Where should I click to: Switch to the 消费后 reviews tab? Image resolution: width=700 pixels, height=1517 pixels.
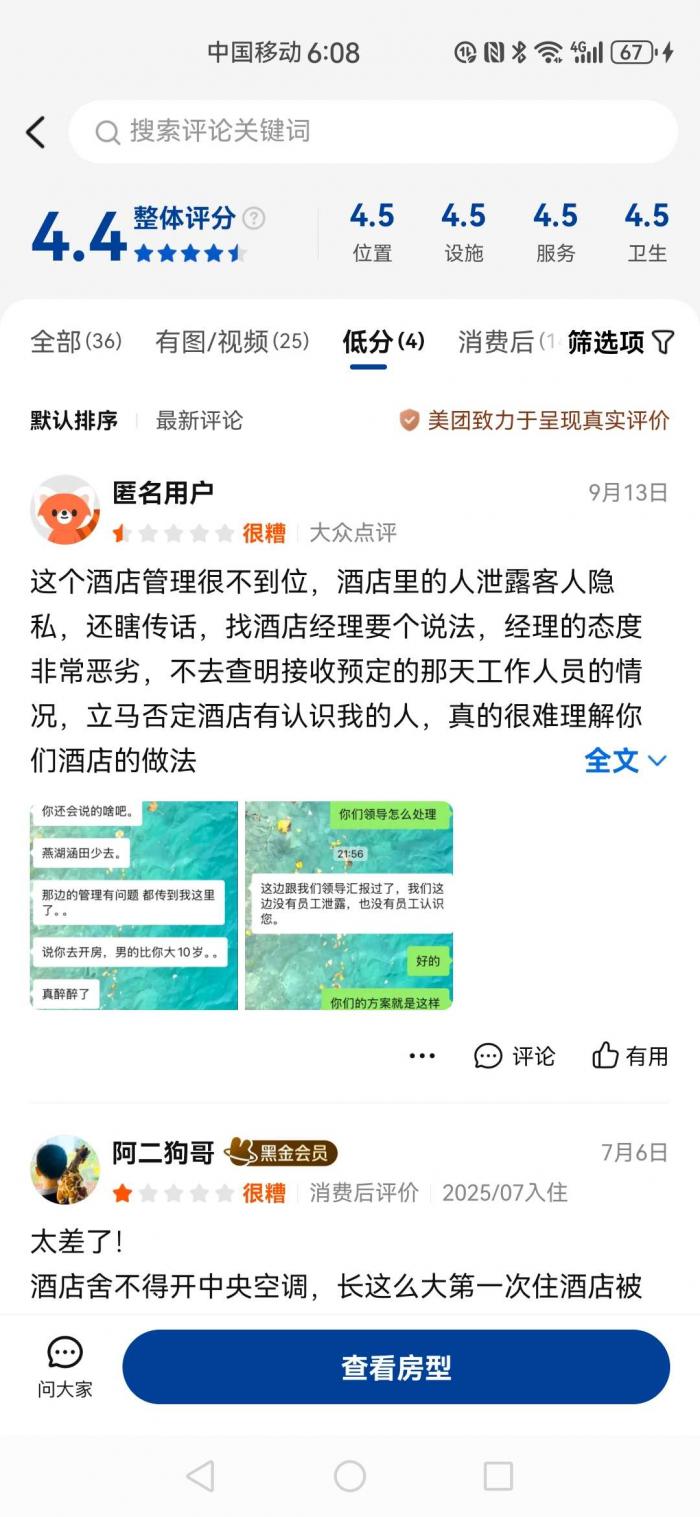tap(500, 342)
